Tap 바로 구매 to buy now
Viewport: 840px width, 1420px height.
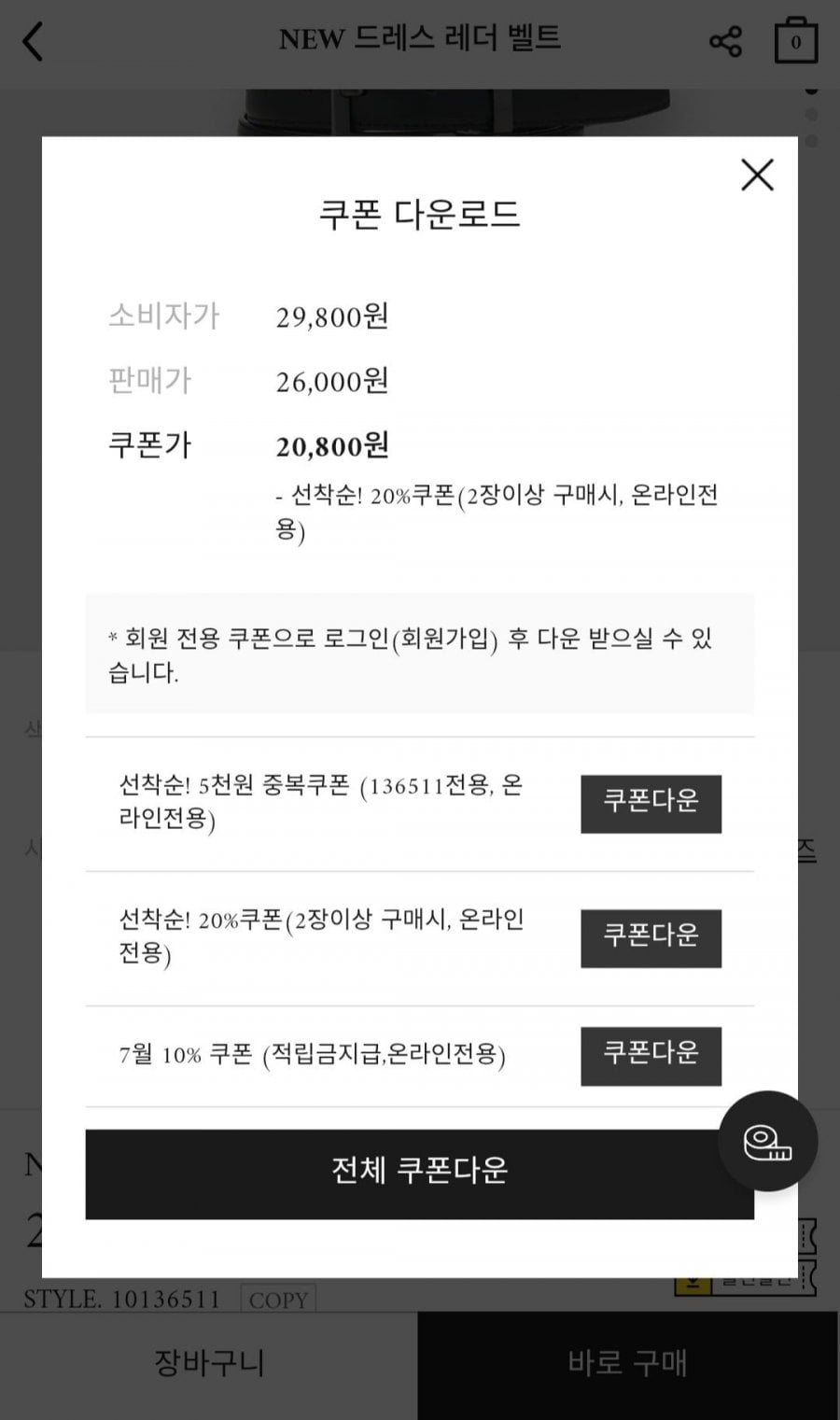(628, 1365)
